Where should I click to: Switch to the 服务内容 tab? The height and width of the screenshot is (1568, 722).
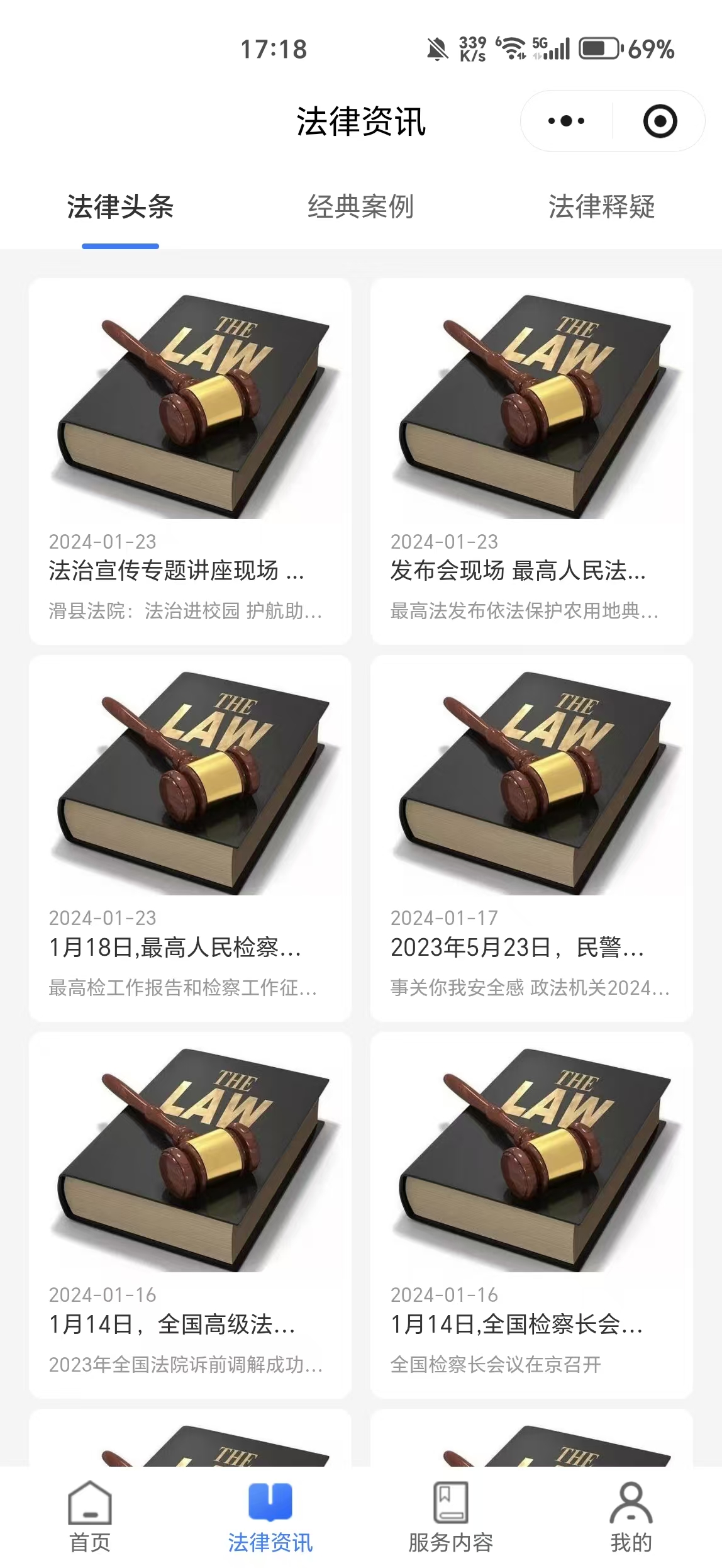click(450, 1516)
